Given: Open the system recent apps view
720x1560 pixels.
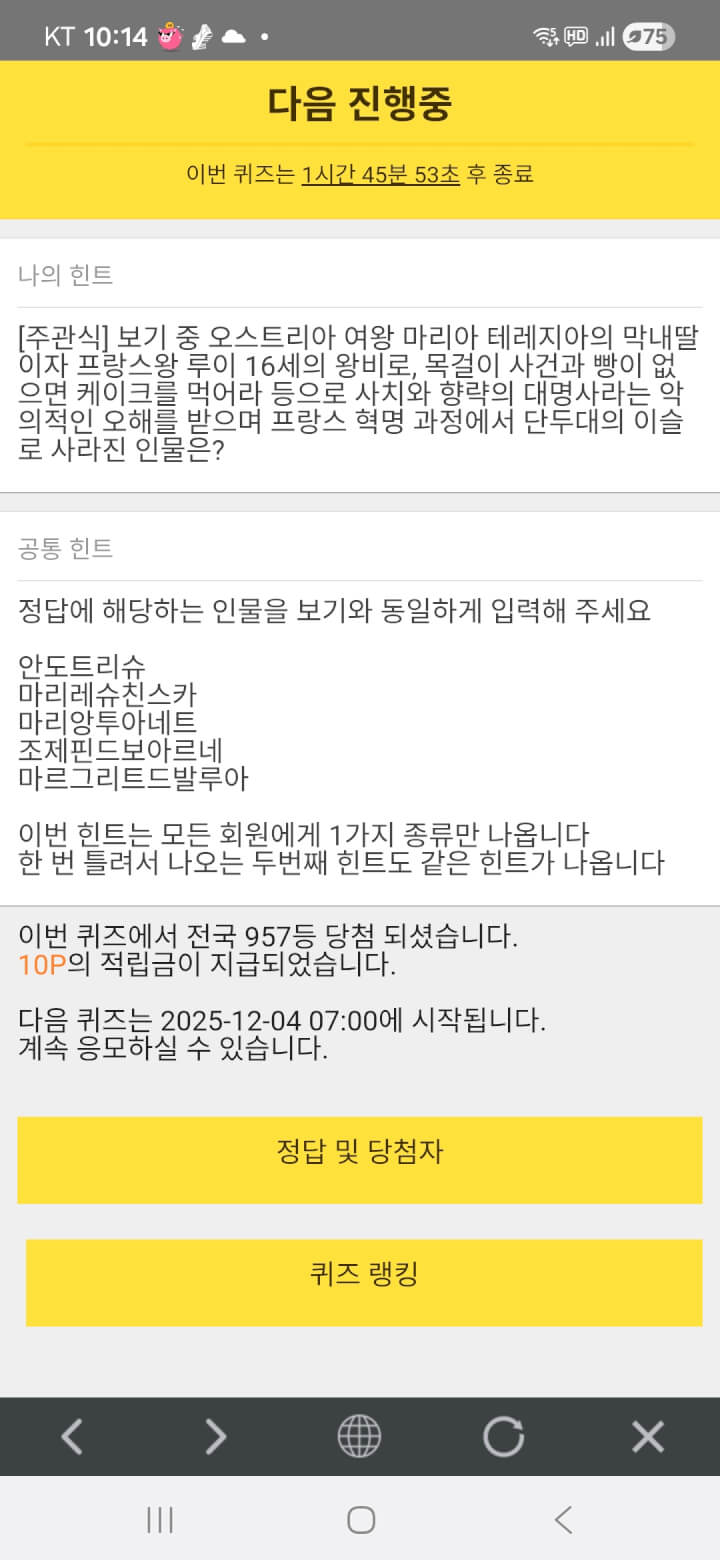Looking at the screenshot, I should tap(160, 1520).
